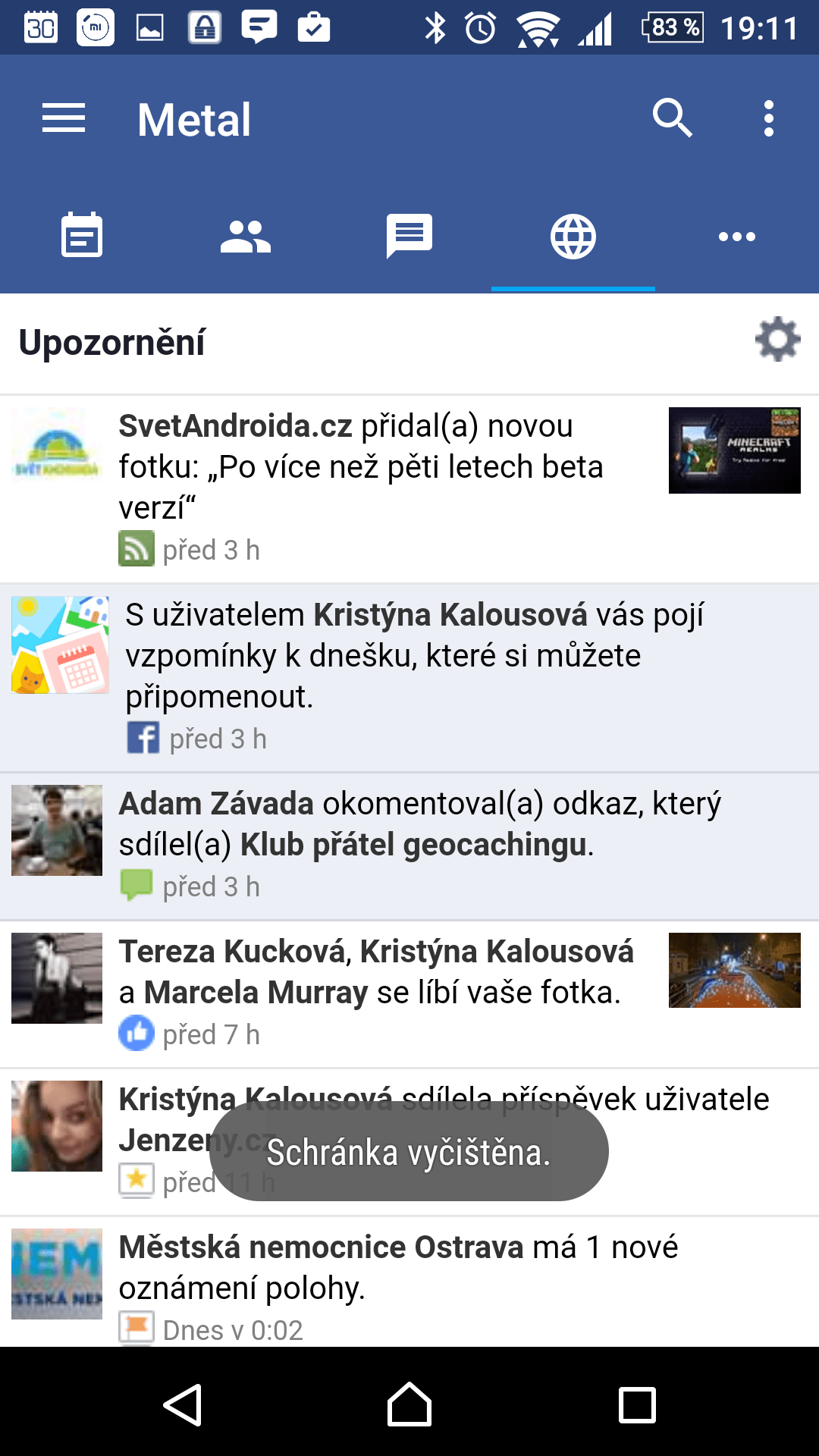Screen dimensions: 819x1456
Task: Go back with system back button
Action: tap(182, 1404)
